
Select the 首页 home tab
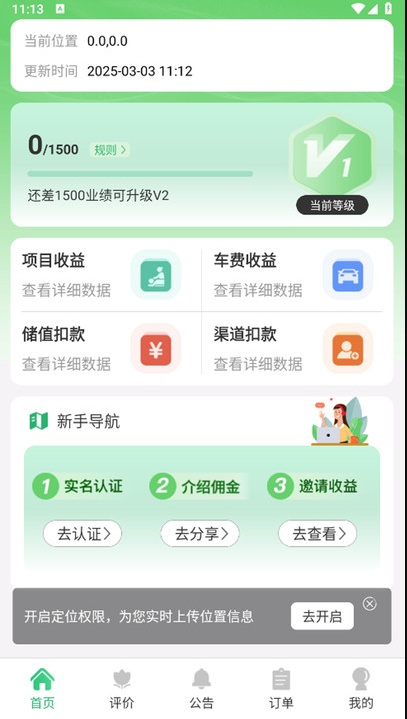click(42, 688)
